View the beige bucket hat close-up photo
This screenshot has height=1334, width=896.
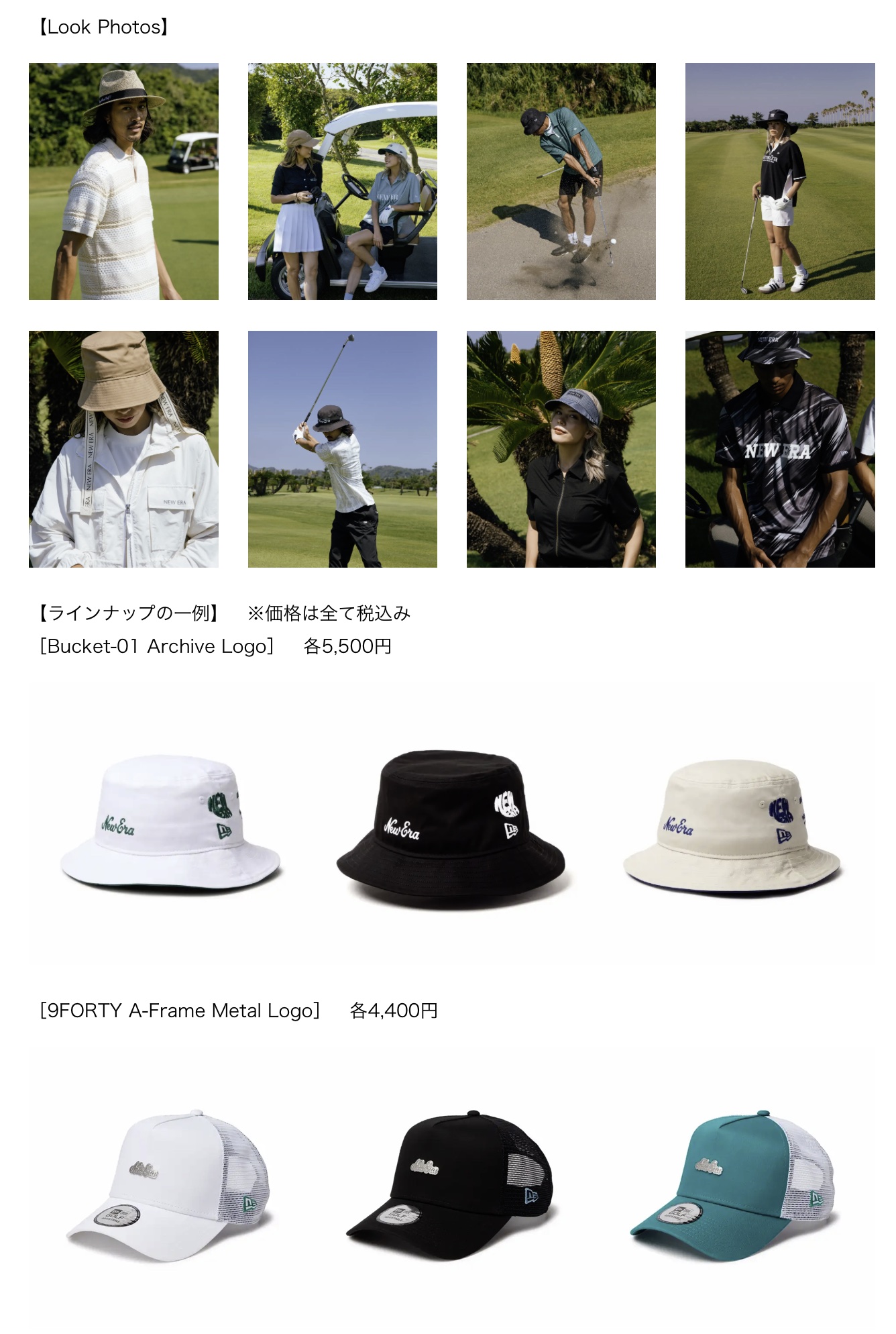[x=123, y=449]
